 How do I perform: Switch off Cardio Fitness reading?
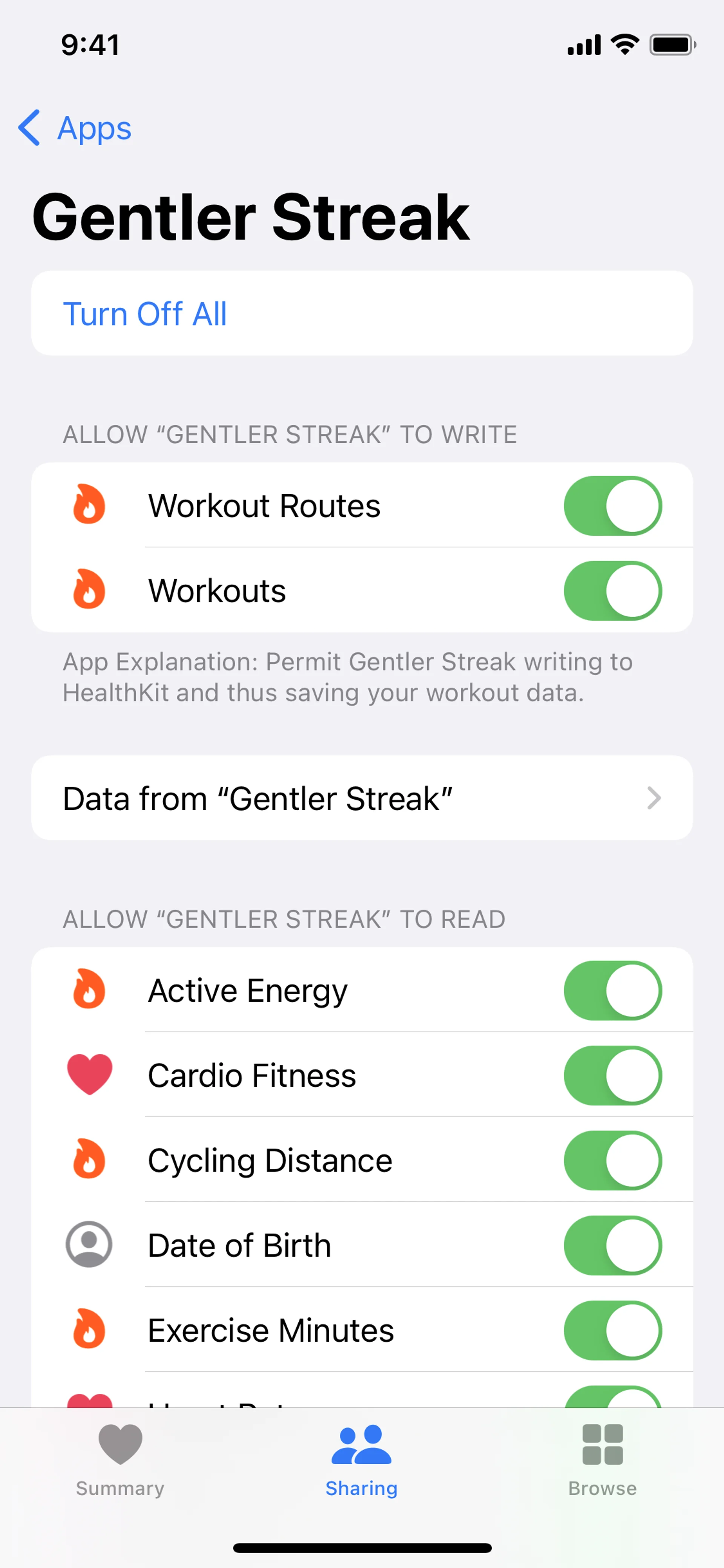tap(612, 1075)
